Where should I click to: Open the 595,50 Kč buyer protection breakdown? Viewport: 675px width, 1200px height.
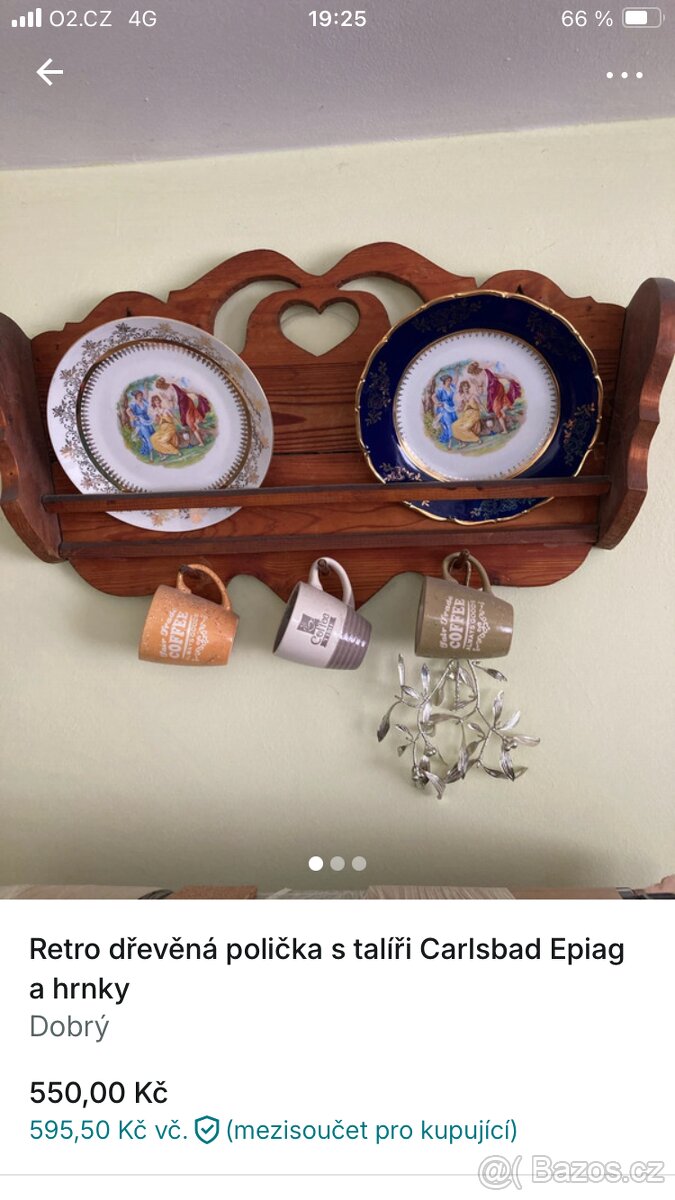coord(273,1131)
